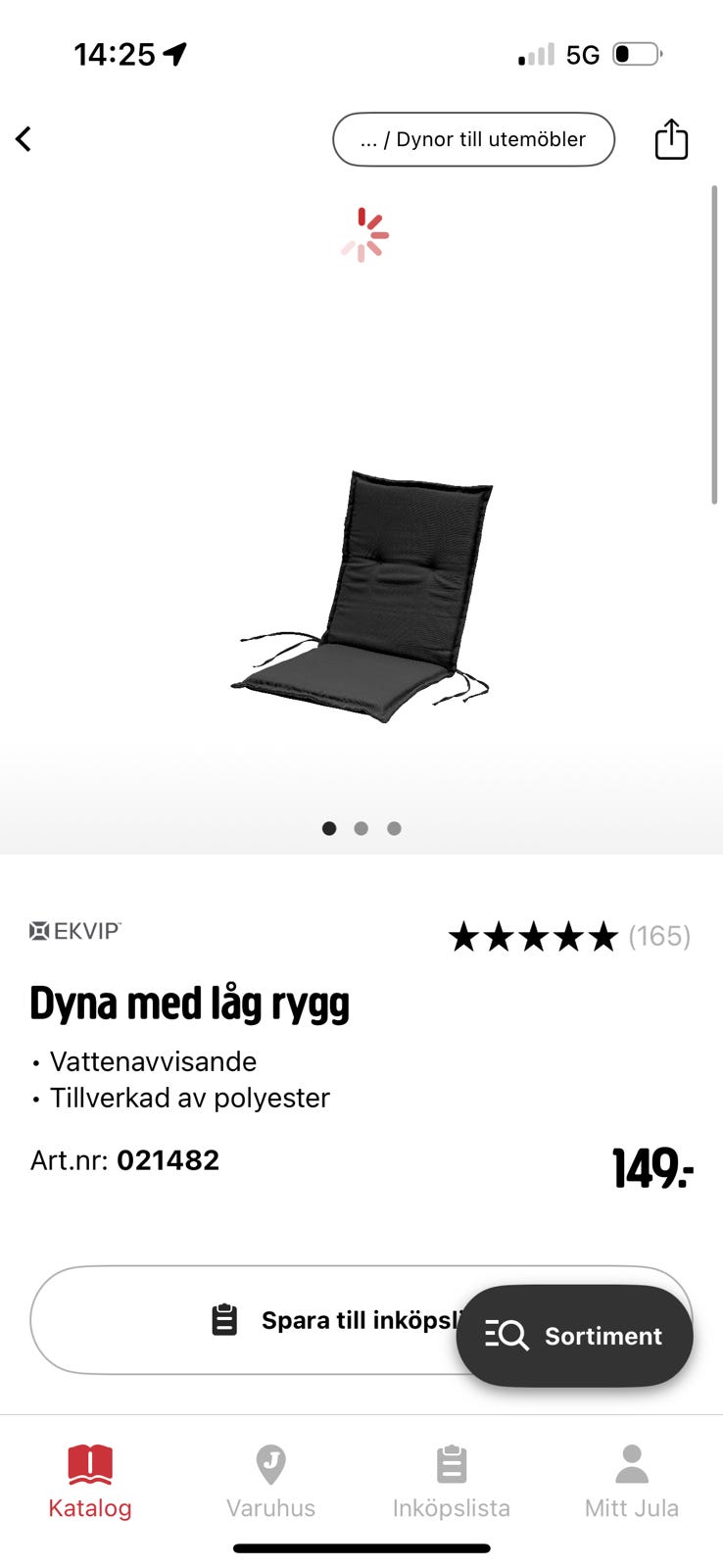The width and height of the screenshot is (723, 1568).
Task: Open the Sortiment search button
Action: 574,1336
